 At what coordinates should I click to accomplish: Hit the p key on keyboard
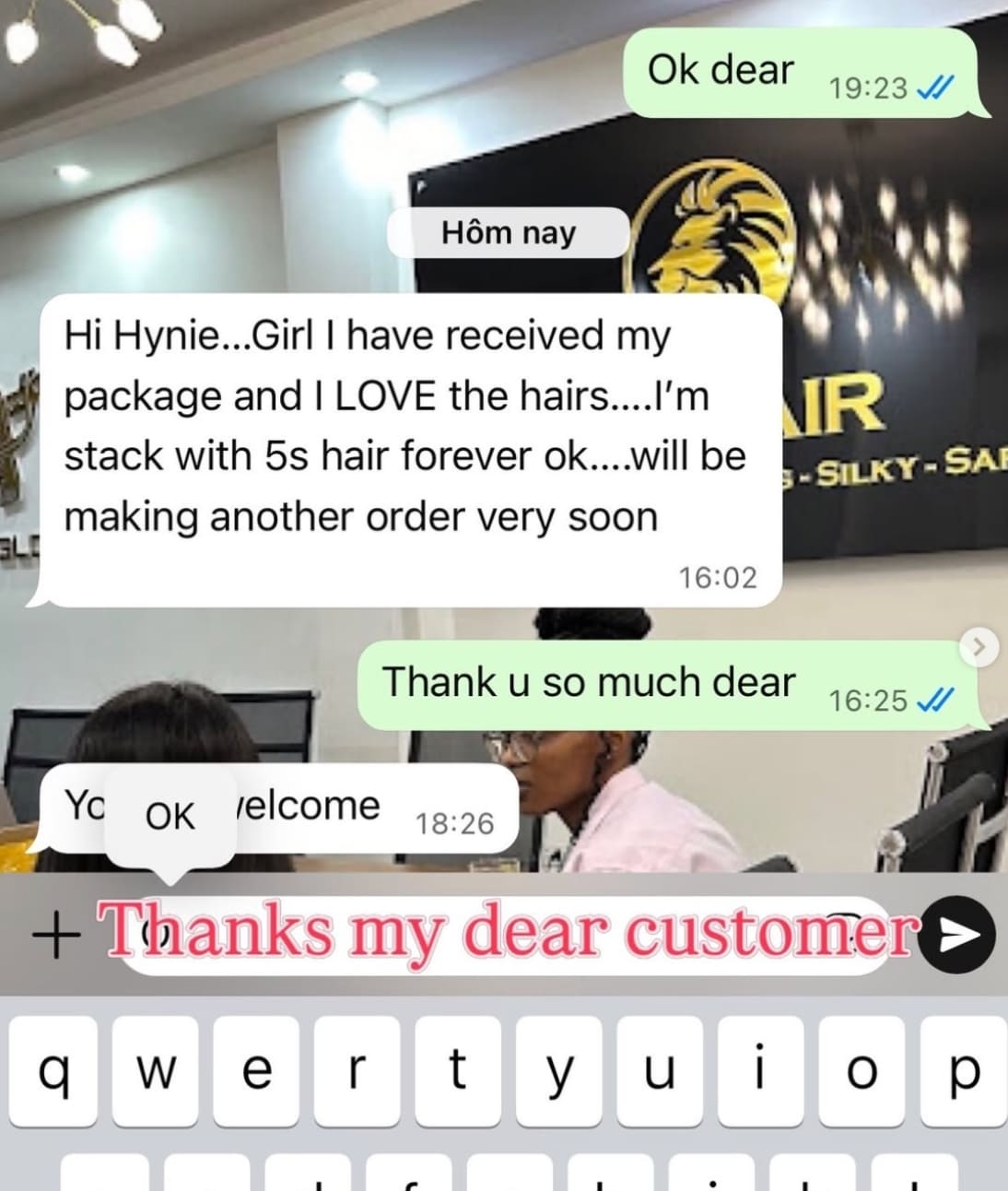963,1070
